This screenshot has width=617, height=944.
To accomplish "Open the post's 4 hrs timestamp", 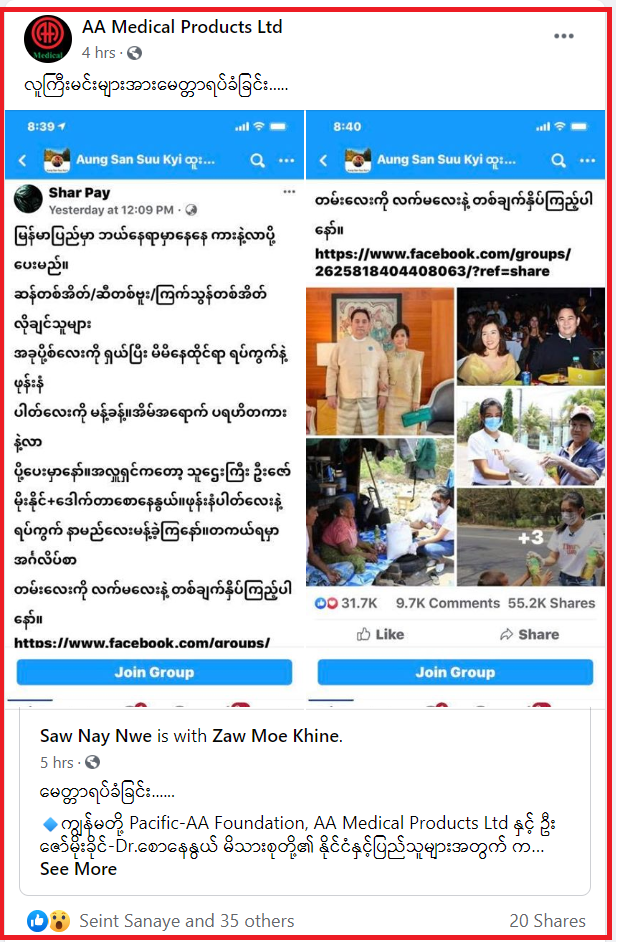I will click(x=98, y=52).
